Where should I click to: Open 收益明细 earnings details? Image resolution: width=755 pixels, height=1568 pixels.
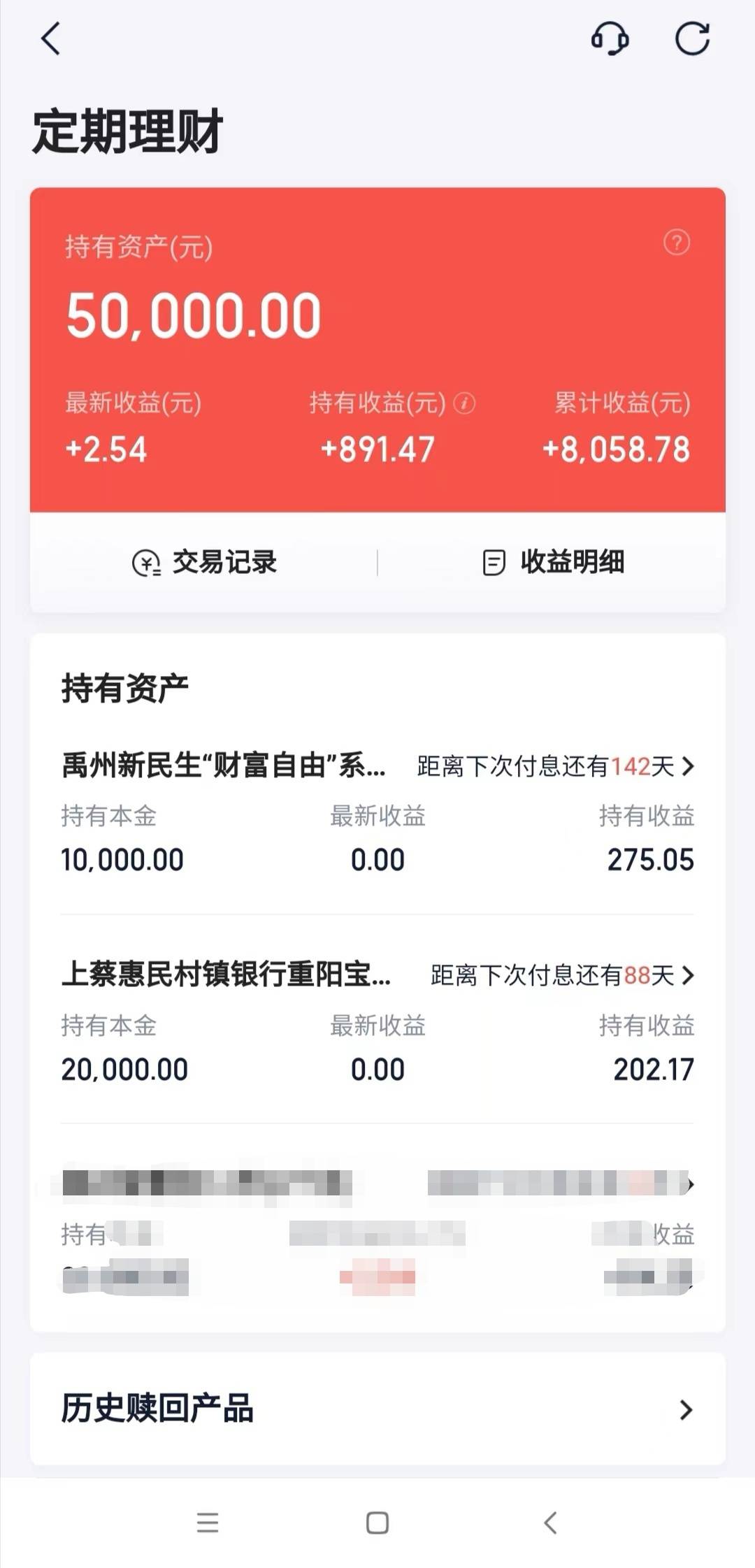554,562
